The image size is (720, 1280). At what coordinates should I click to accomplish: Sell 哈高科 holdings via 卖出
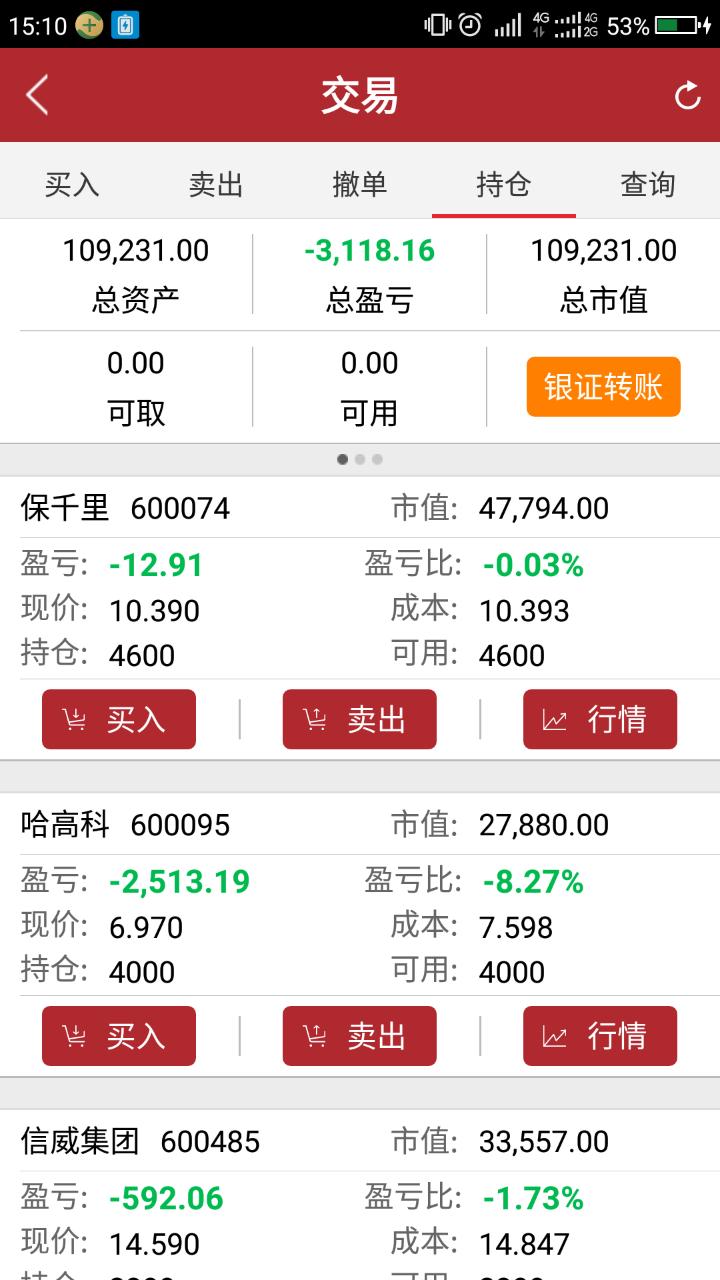pos(360,1036)
